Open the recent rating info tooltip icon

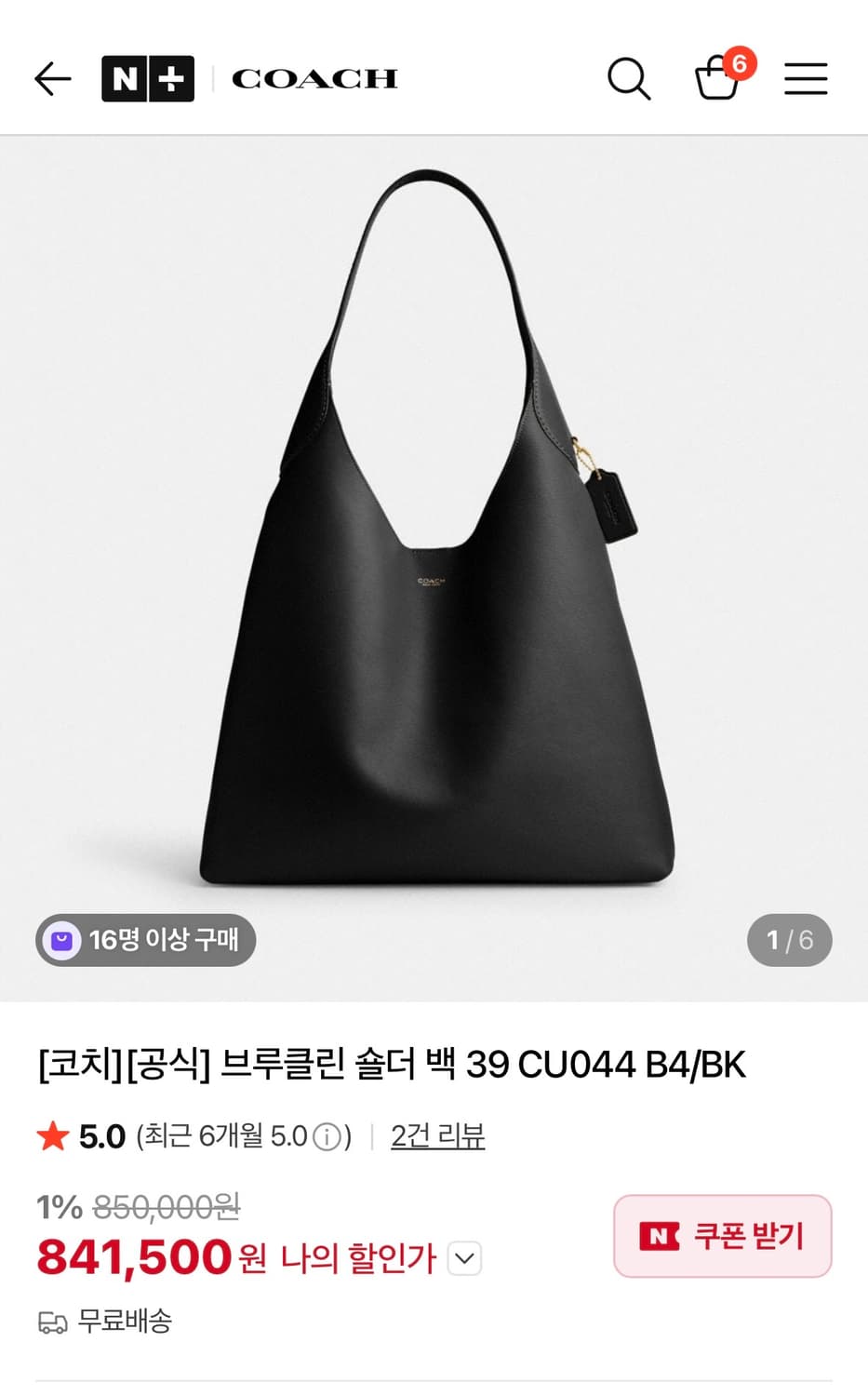325,1135
